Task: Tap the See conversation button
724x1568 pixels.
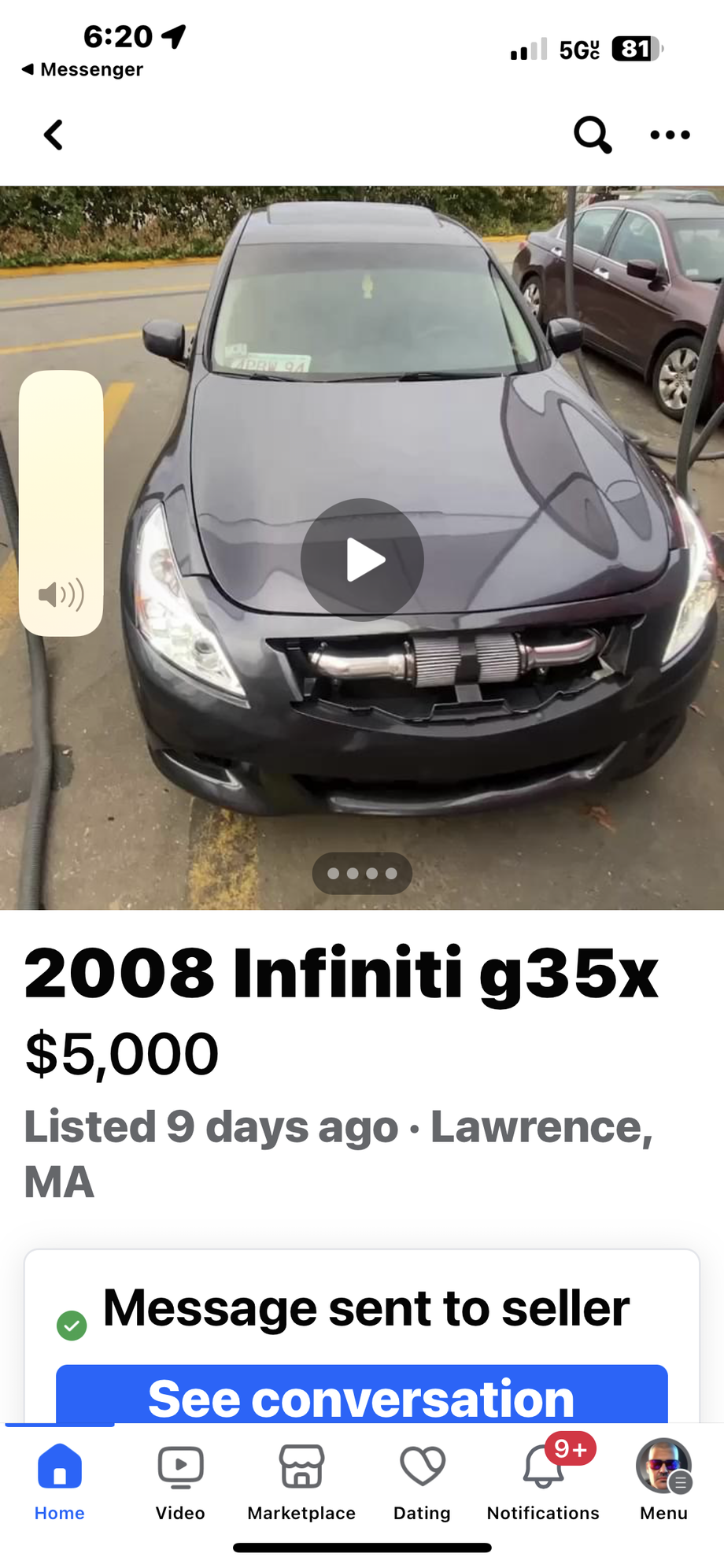Action: tap(362, 1396)
